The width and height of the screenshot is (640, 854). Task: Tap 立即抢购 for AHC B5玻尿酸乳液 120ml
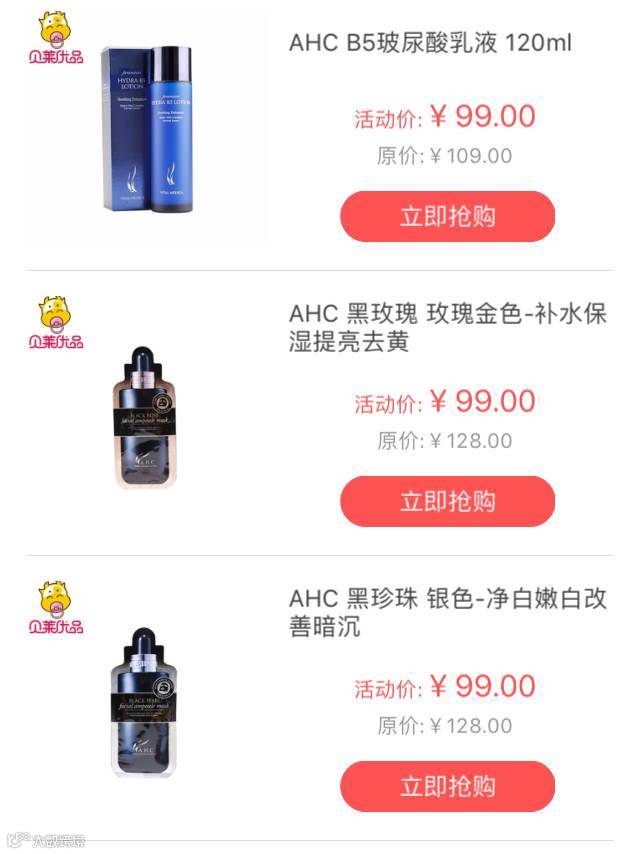[447, 217]
